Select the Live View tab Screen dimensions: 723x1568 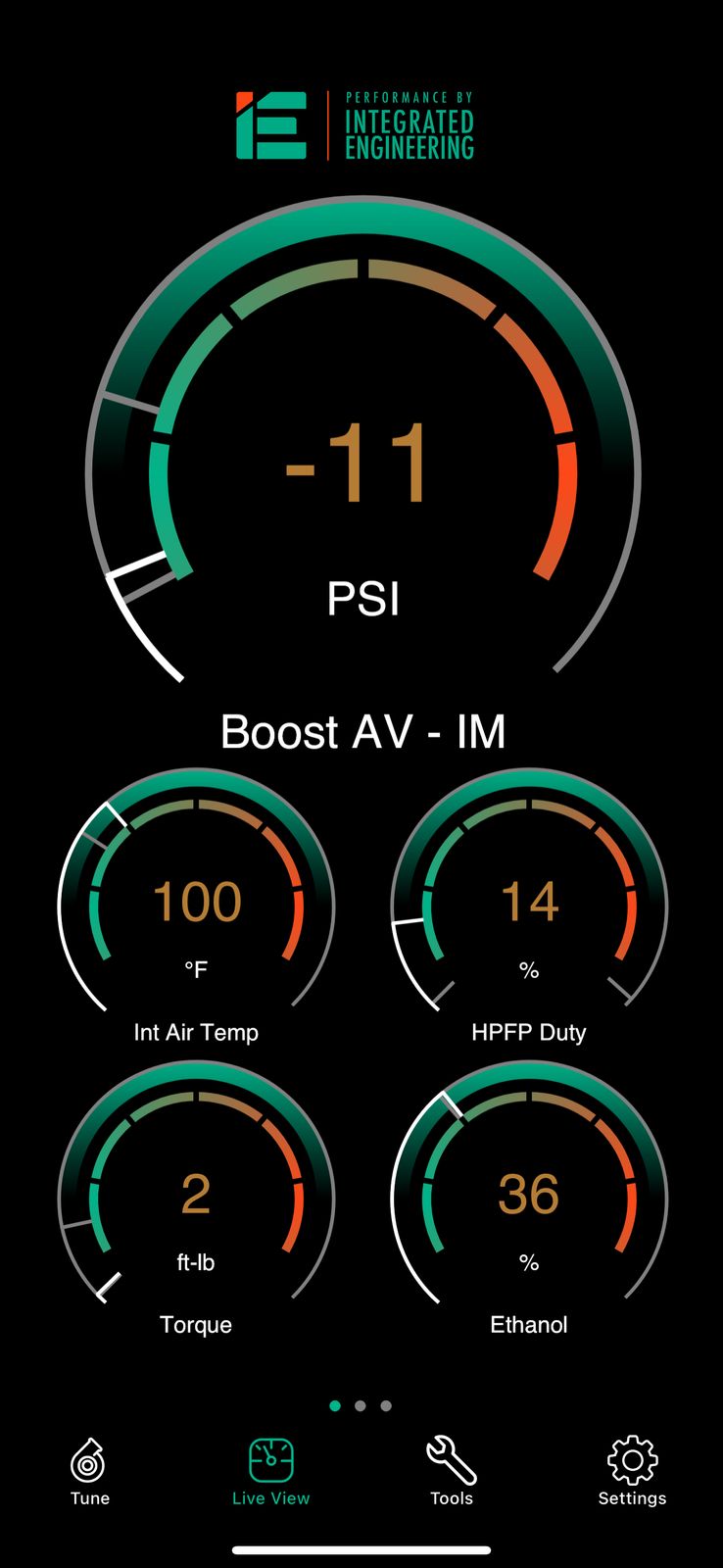tap(270, 1470)
